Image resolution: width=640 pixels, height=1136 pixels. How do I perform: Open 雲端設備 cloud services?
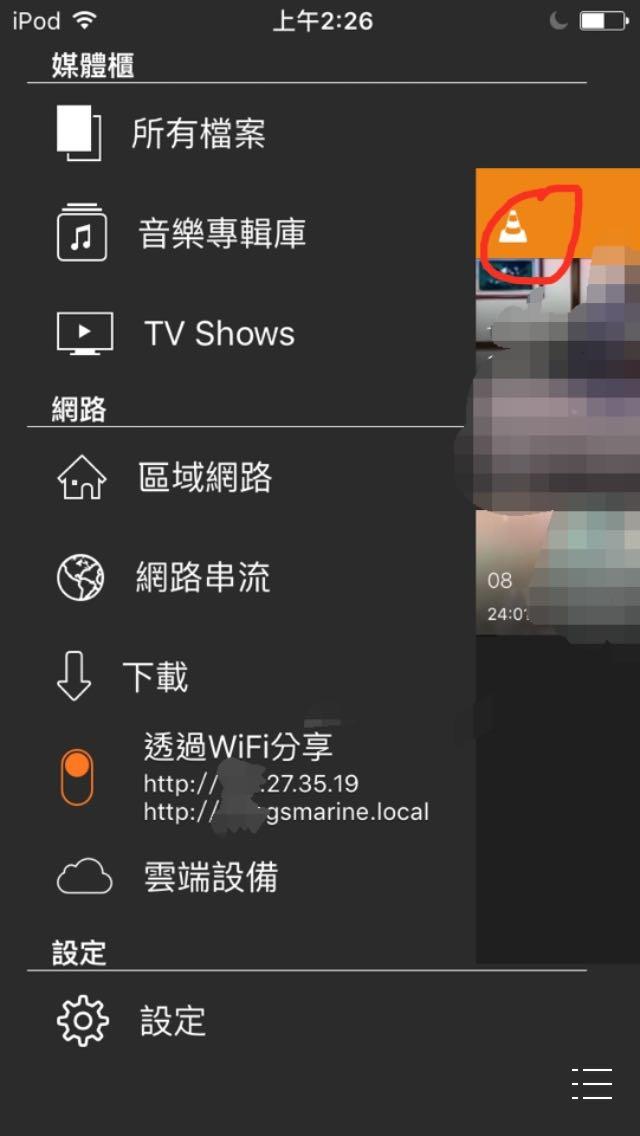[210, 878]
